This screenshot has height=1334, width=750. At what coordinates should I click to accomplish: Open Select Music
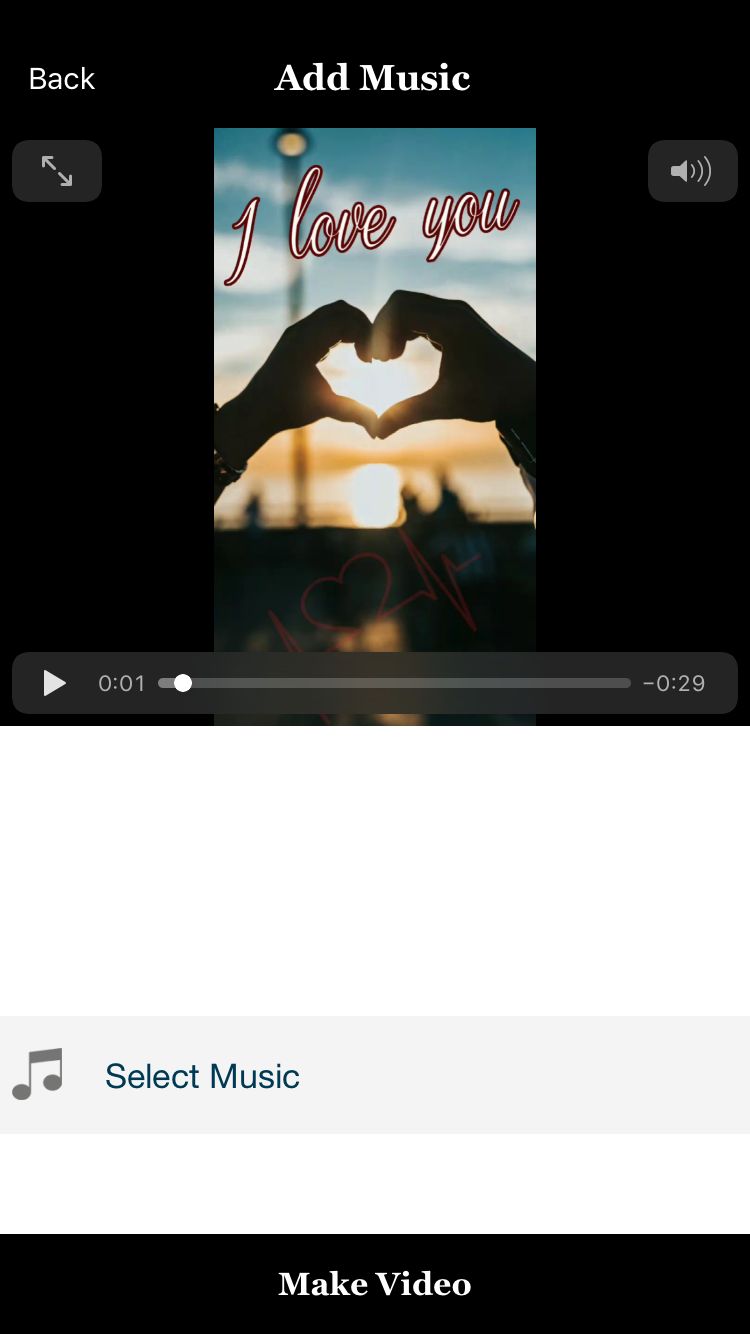pyautogui.click(x=202, y=1076)
